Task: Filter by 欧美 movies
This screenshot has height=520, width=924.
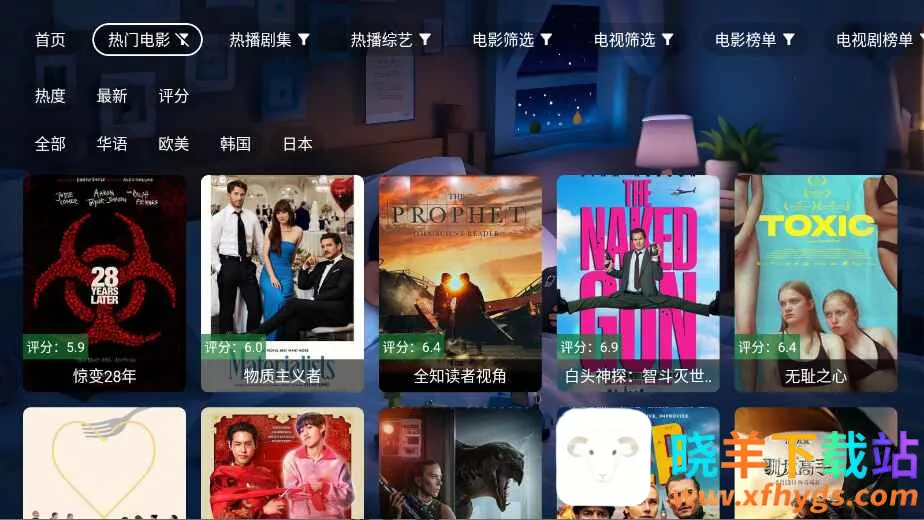Action: 174,144
